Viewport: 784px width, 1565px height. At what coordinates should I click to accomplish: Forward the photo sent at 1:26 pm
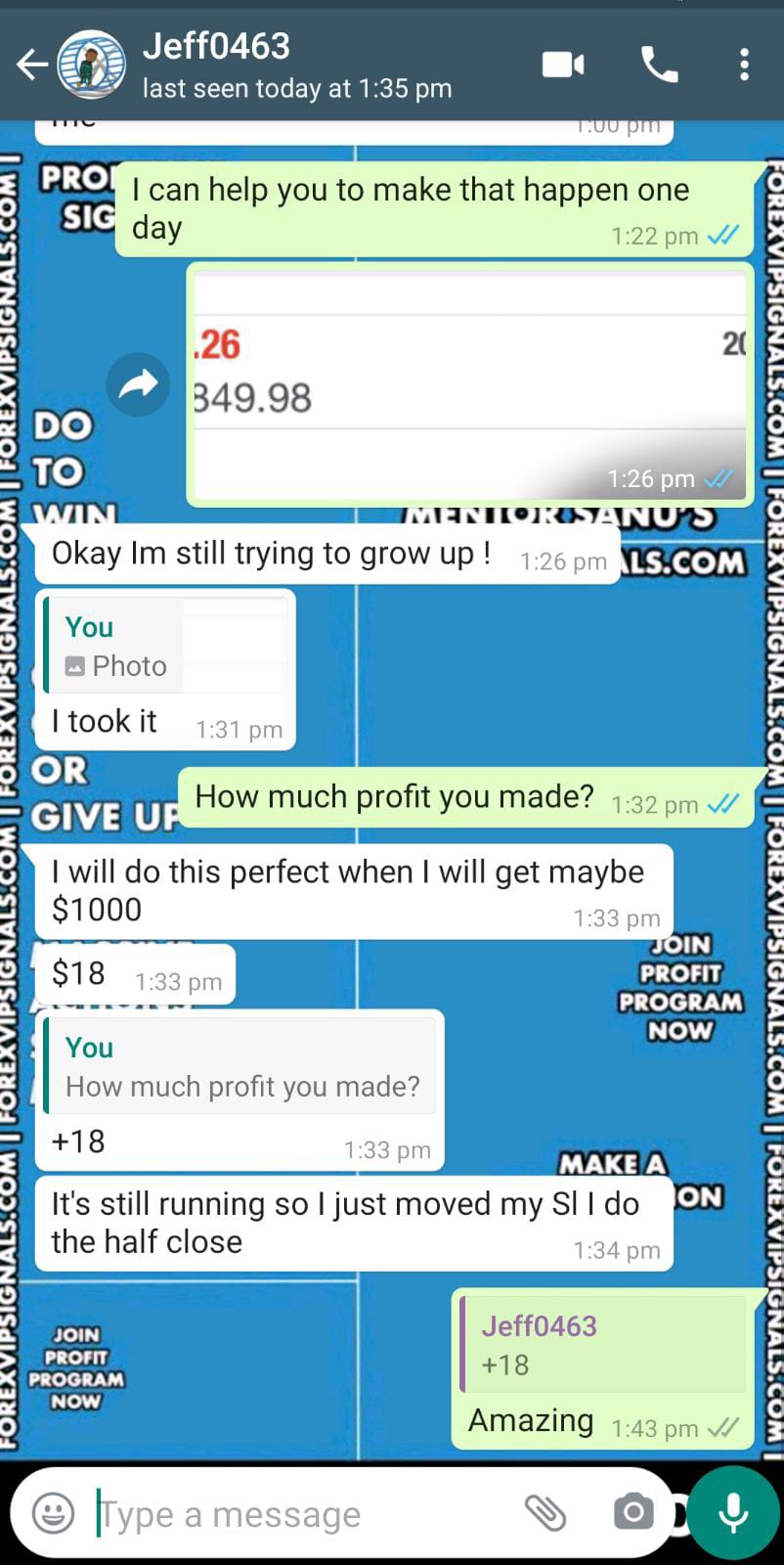pos(138,384)
